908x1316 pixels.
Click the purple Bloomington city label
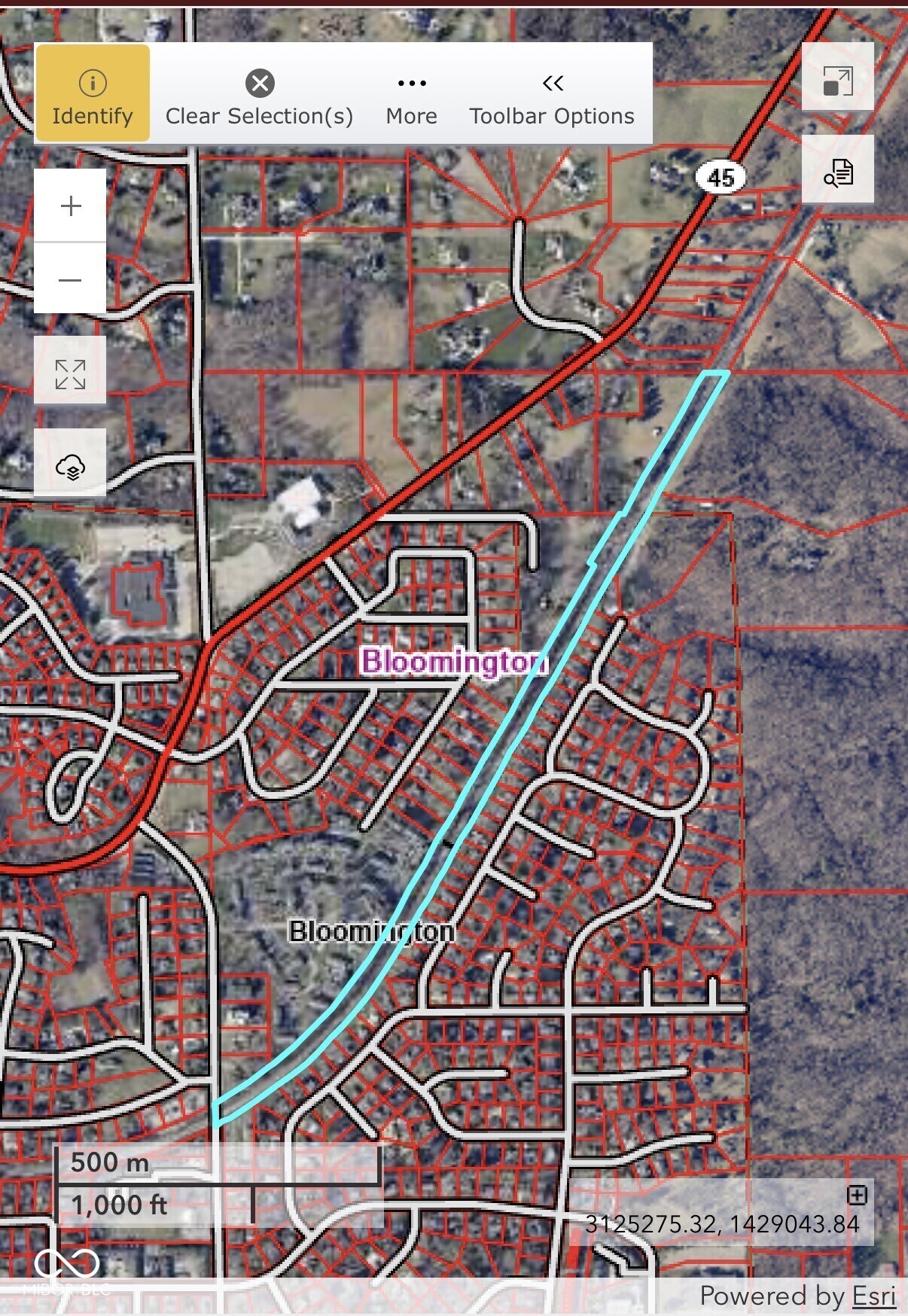[455, 663]
